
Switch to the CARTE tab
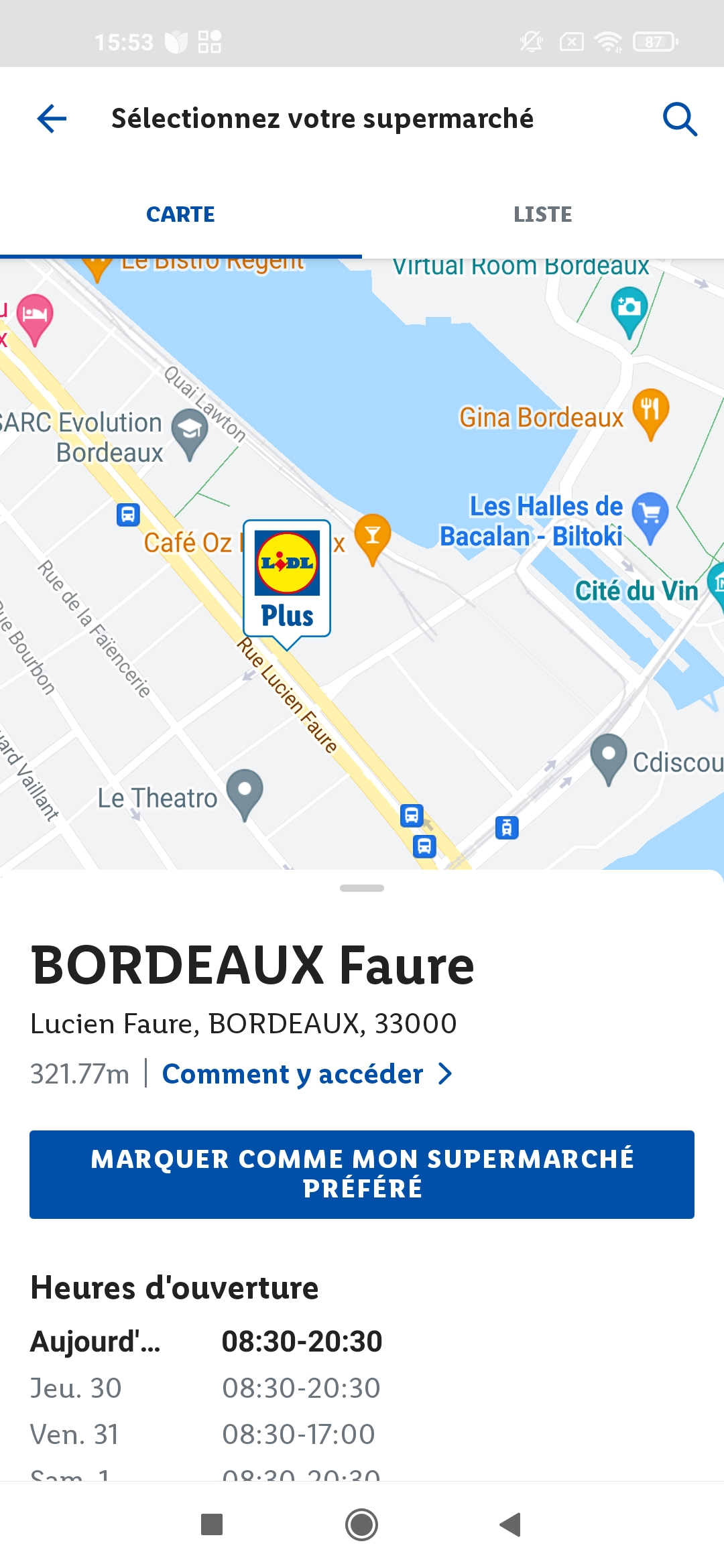click(180, 214)
